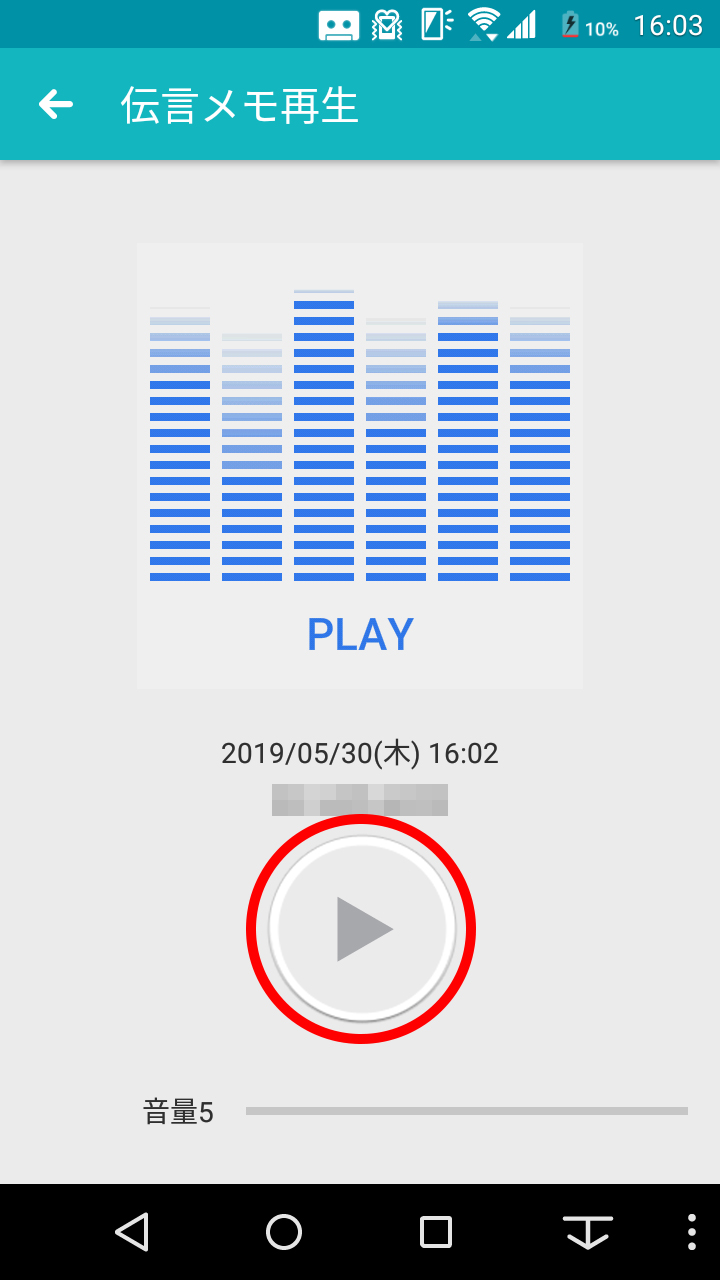Go to the home screen
This screenshot has height=1280, width=720.
coord(284,1232)
